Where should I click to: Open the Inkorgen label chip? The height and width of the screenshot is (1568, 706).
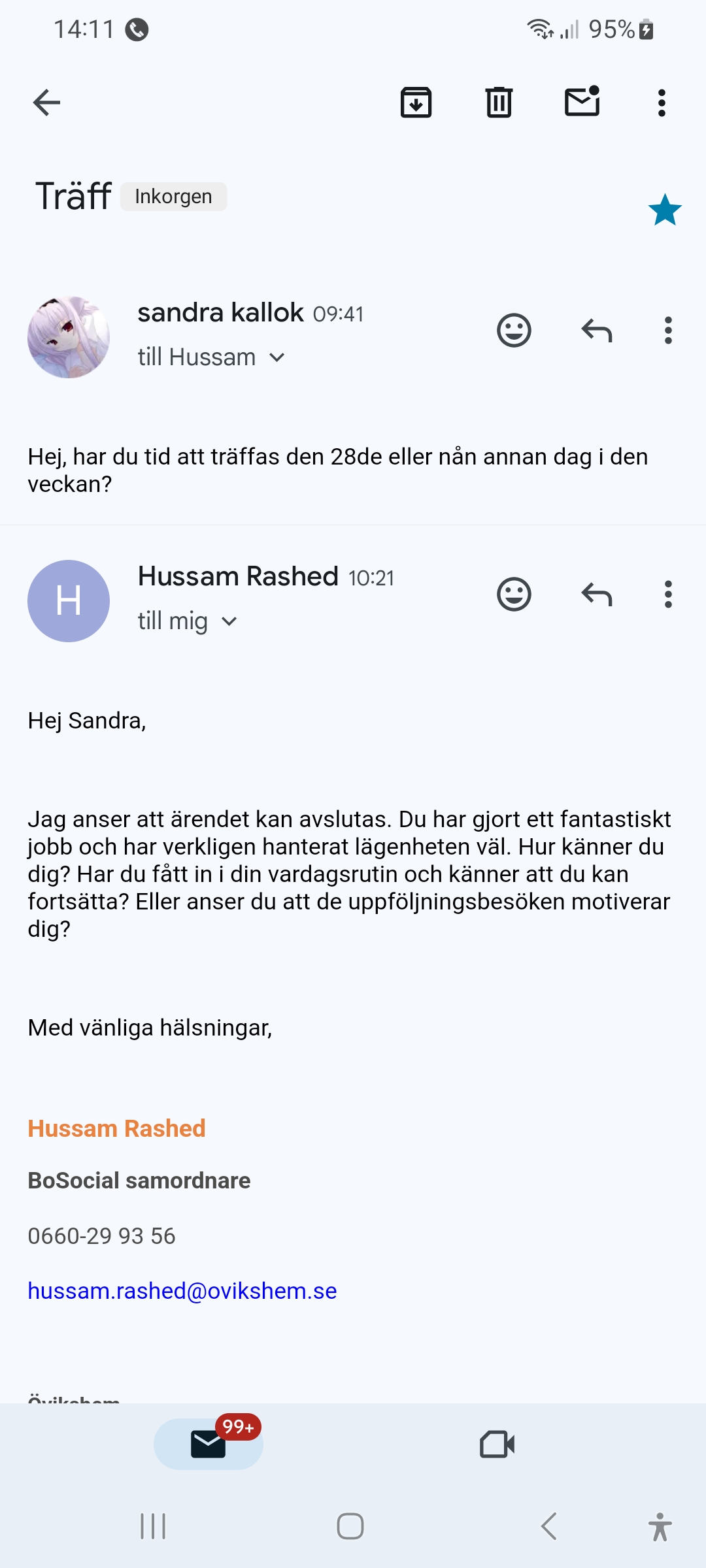(173, 197)
